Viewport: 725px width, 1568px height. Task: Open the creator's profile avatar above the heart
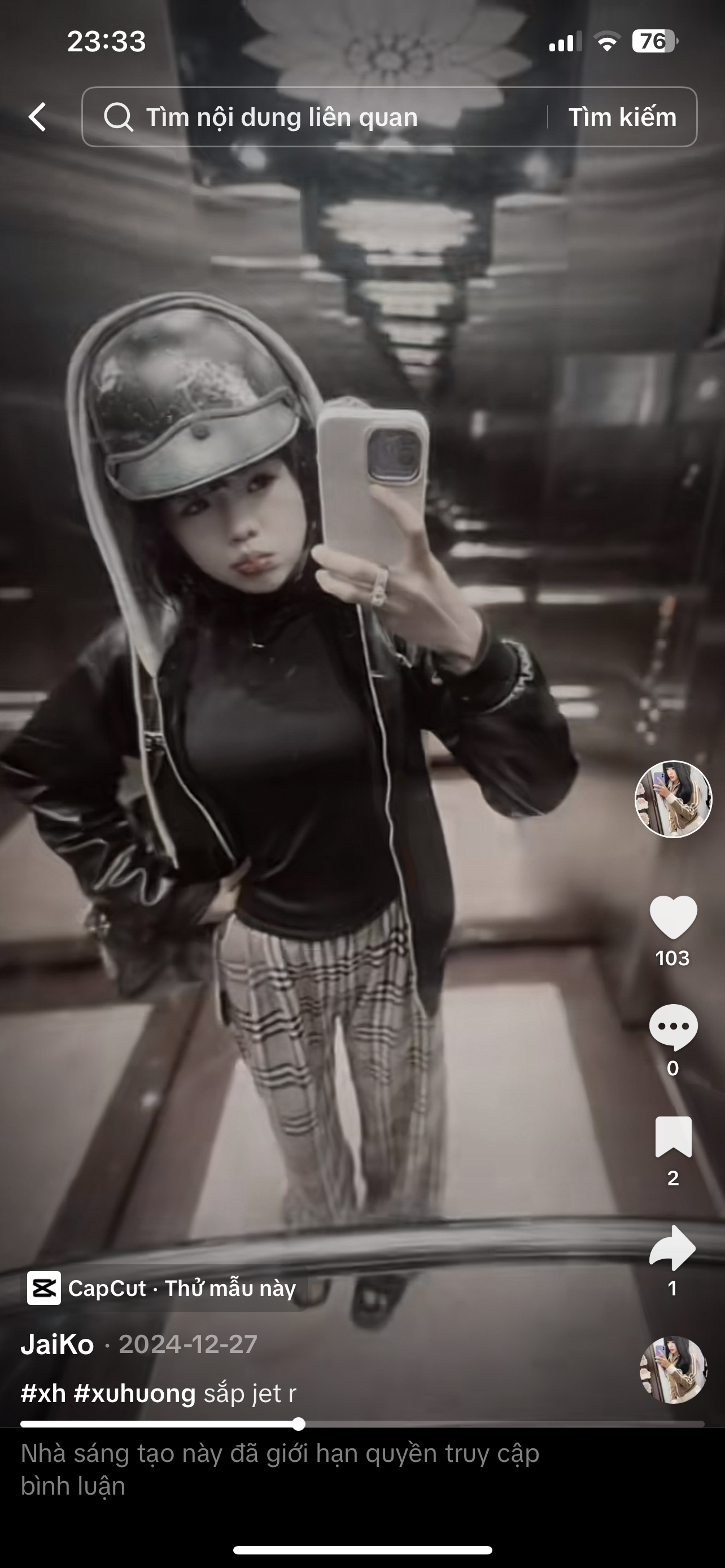(x=672, y=799)
